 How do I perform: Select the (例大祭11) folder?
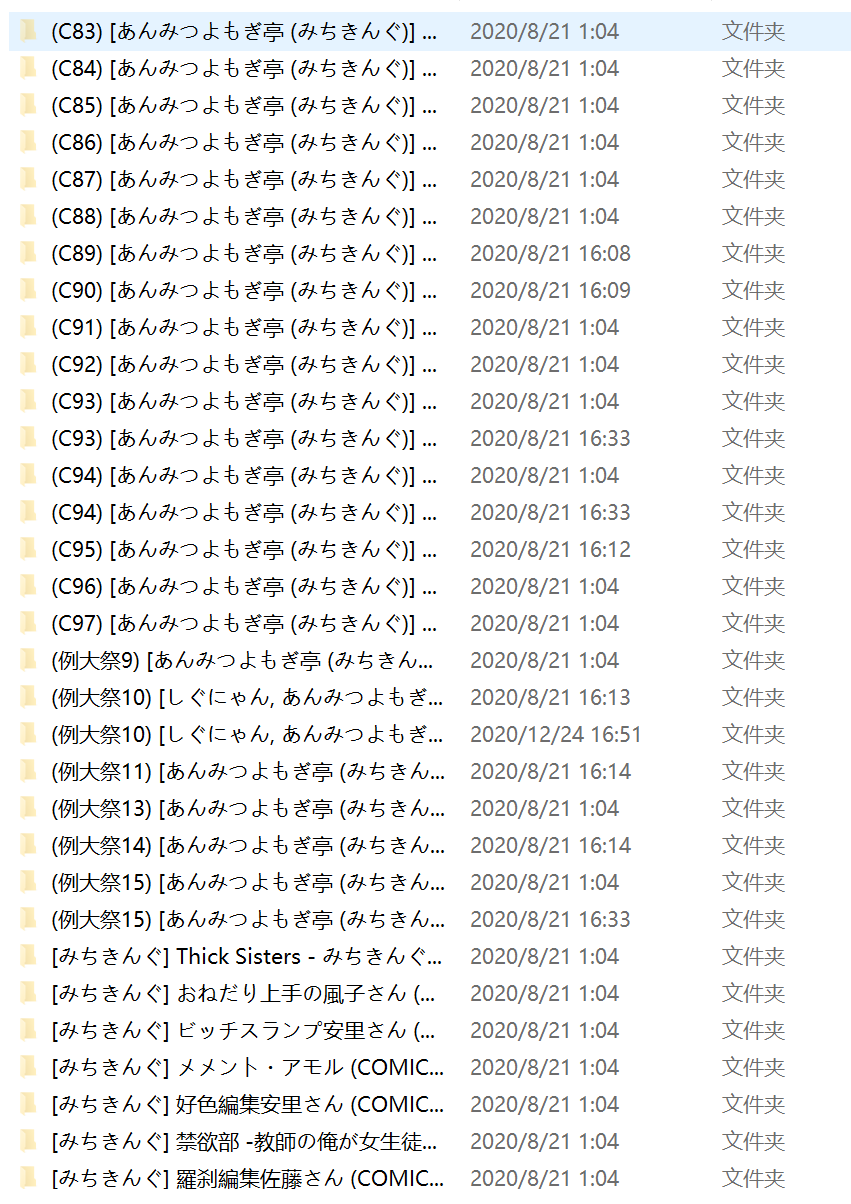tap(246, 772)
